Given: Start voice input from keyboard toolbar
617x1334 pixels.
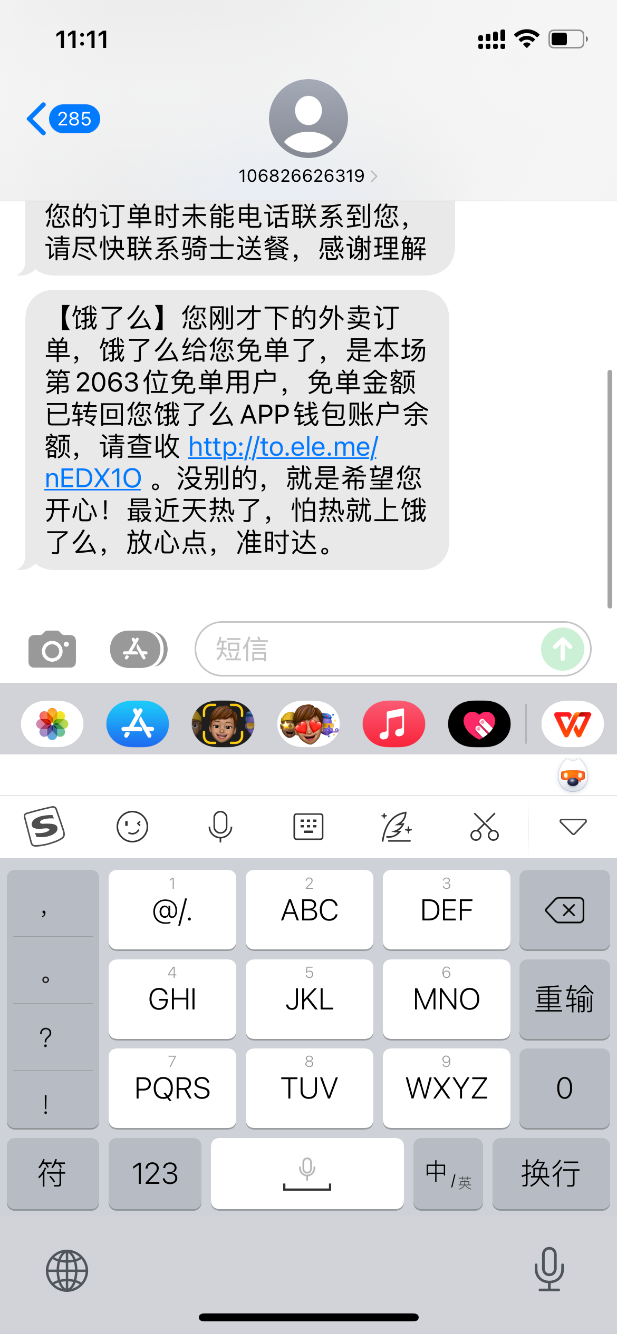Looking at the screenshot, I should [x=220, y=826].
